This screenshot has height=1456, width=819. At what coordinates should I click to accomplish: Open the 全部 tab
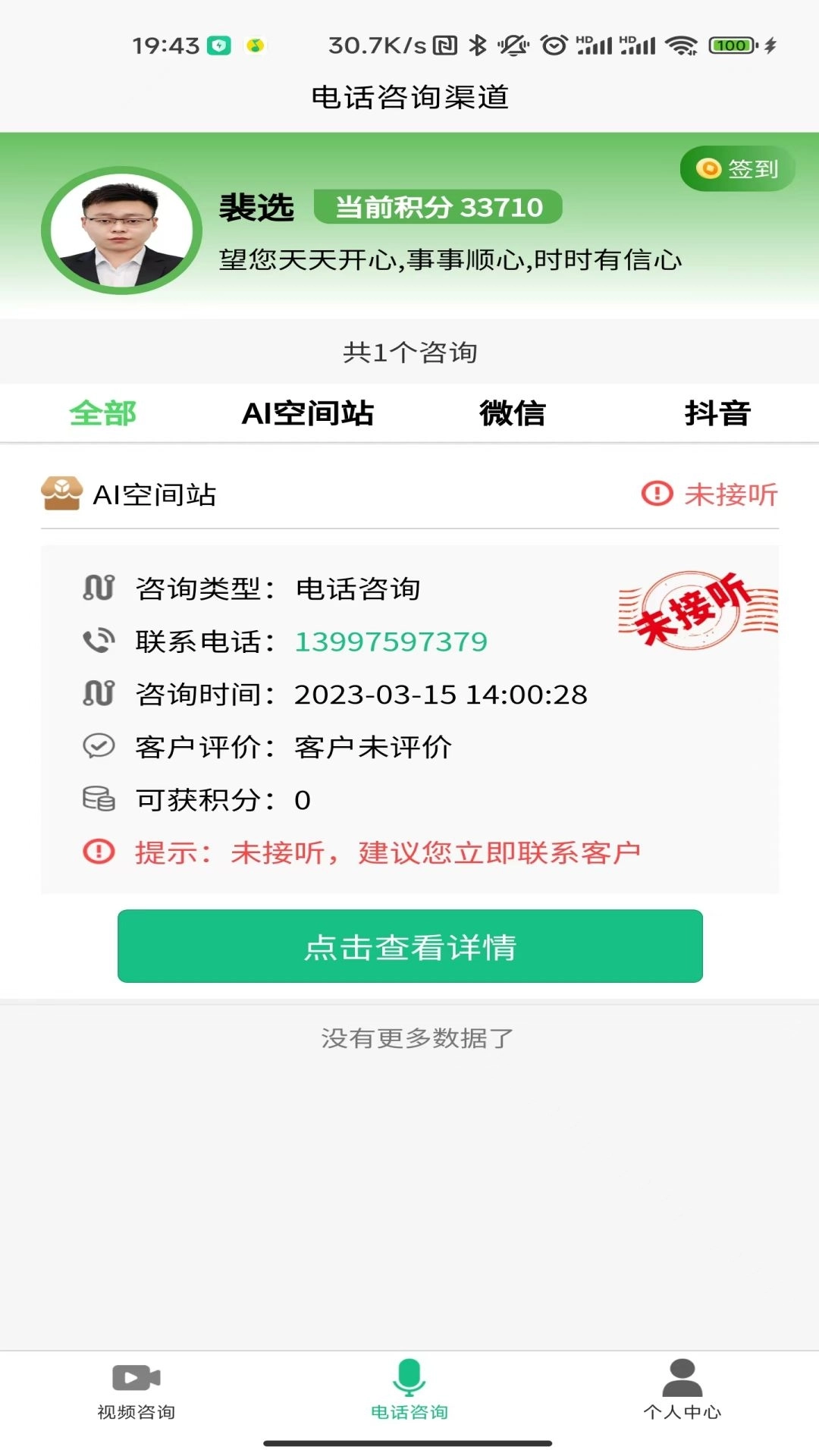coord(102,413)
